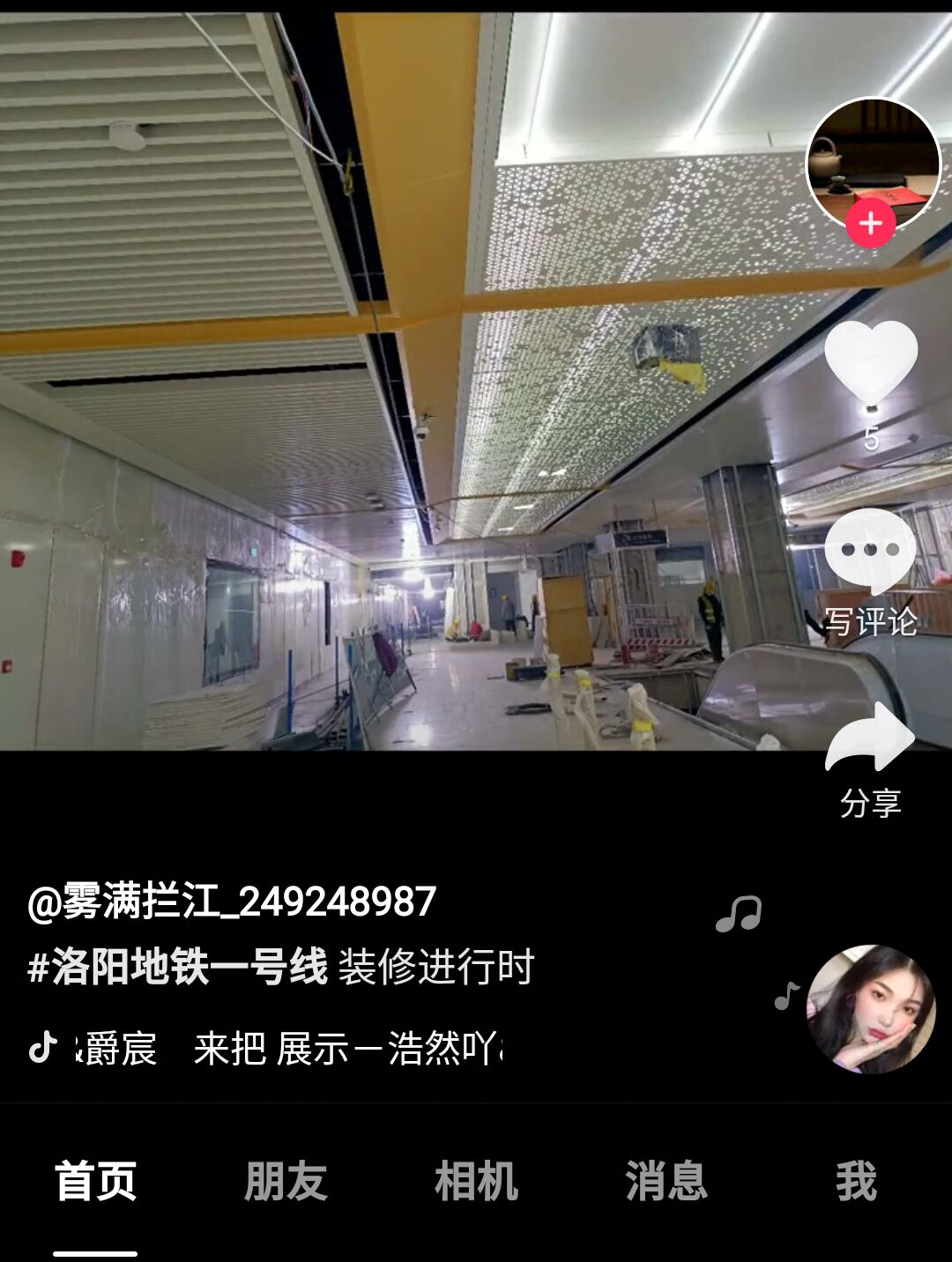952x1262 pixels.
Task: Open the 我 profile tab
Action: [856, 1182]
